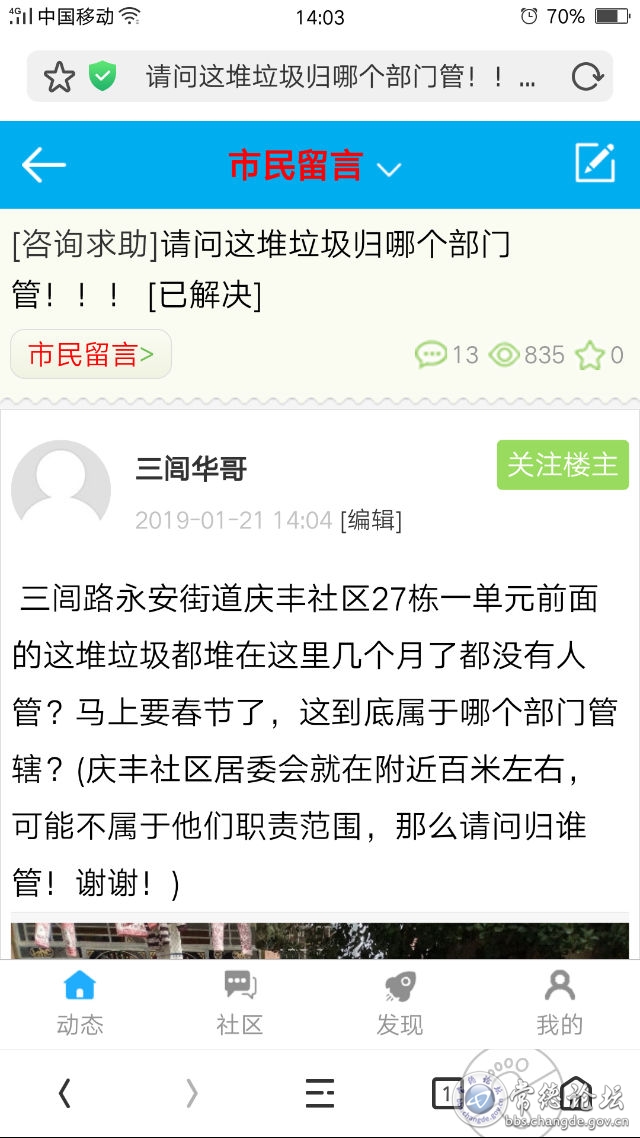Tap the browser address bar

[x=340, y=77]
